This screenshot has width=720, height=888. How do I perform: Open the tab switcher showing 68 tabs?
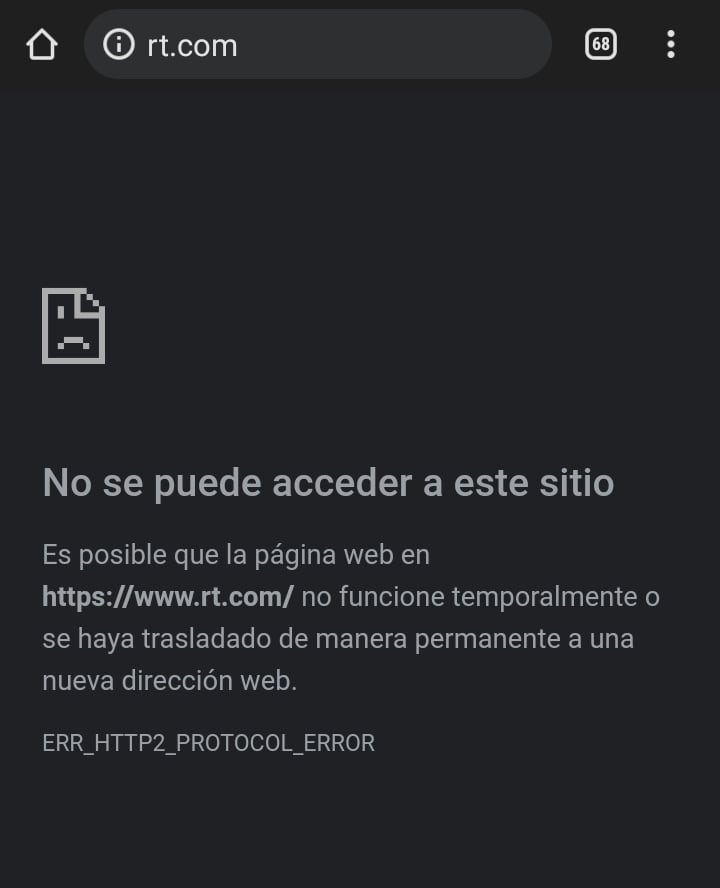(600, 44)
